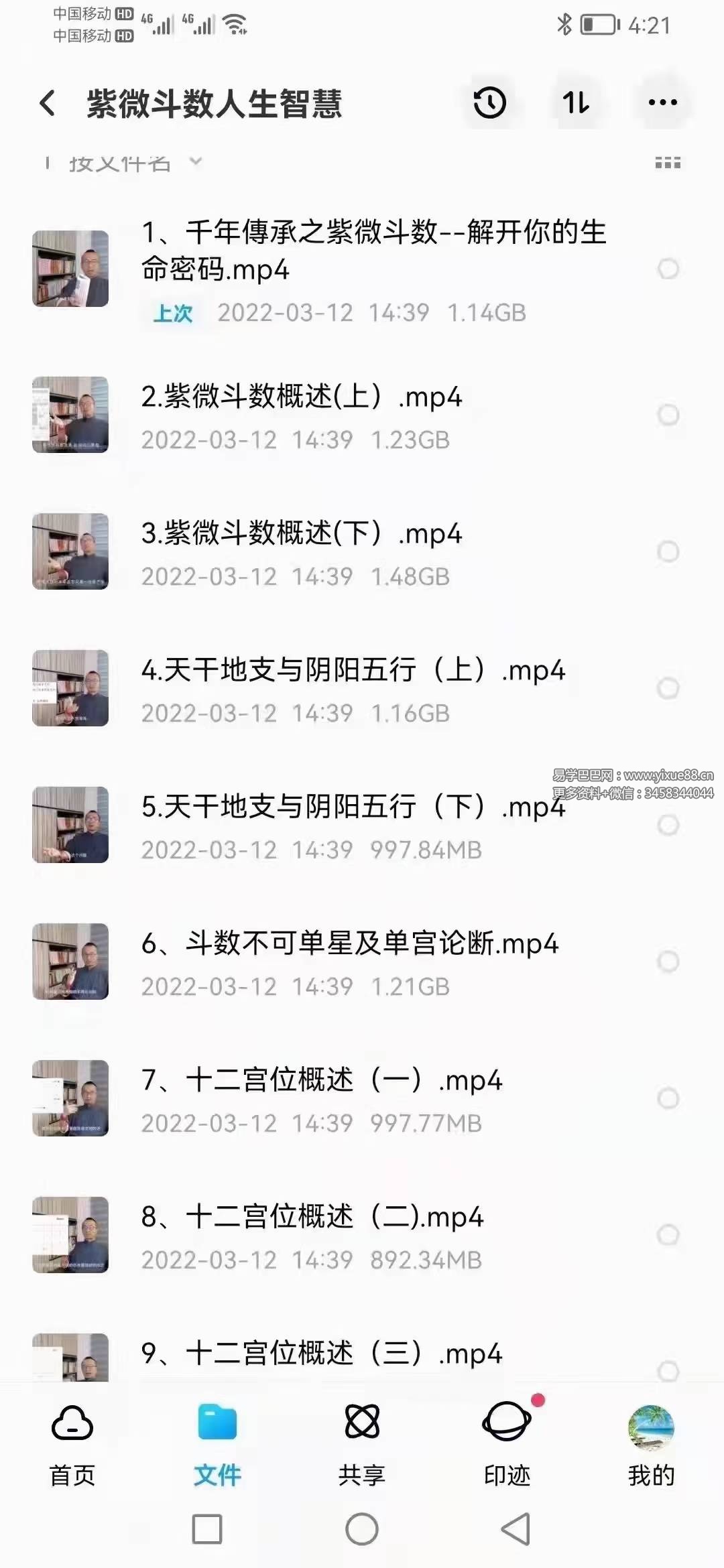Open recent apps with the square button
Viewport: 724px width, 1568px height.
pos(207,1529)
